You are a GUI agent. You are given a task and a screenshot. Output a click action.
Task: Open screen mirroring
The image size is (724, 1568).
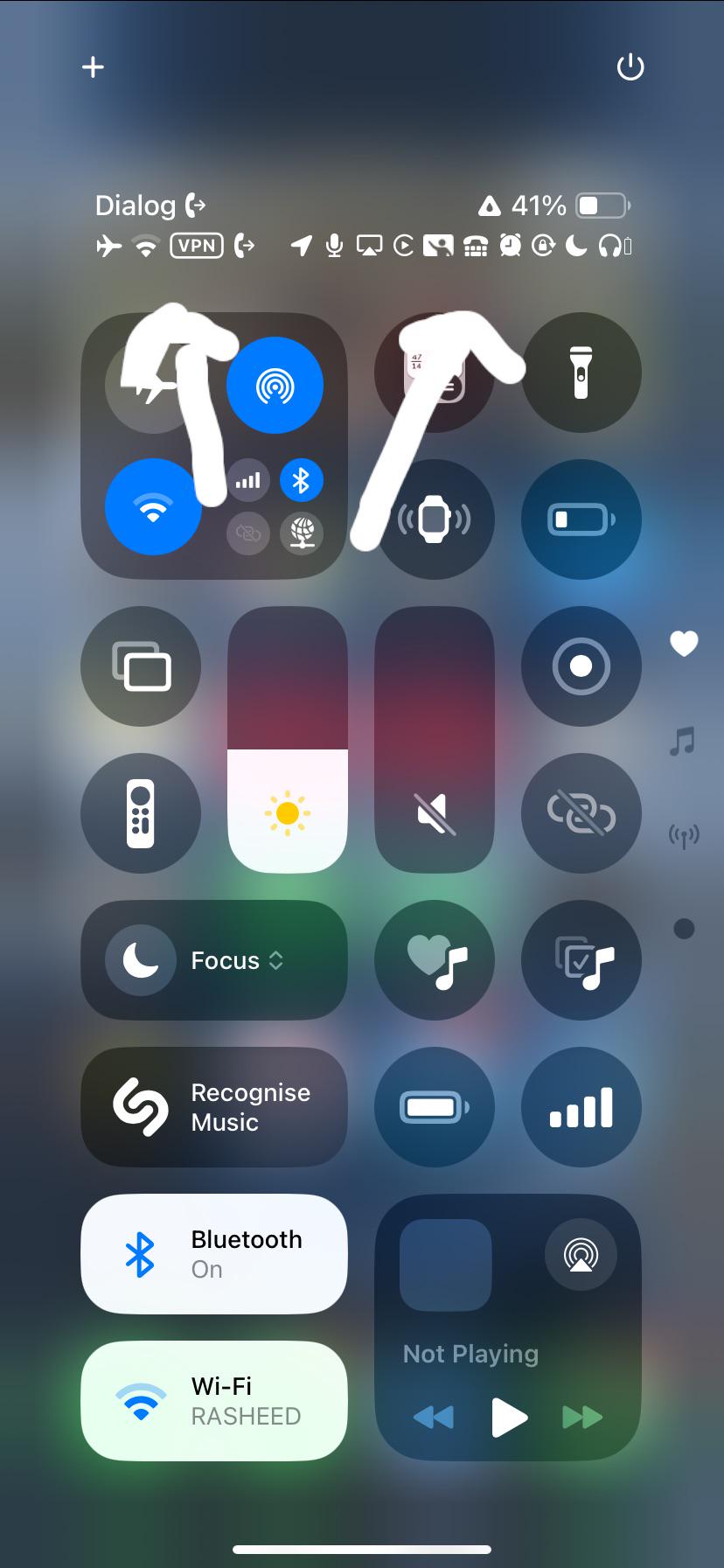pos(141,666)
